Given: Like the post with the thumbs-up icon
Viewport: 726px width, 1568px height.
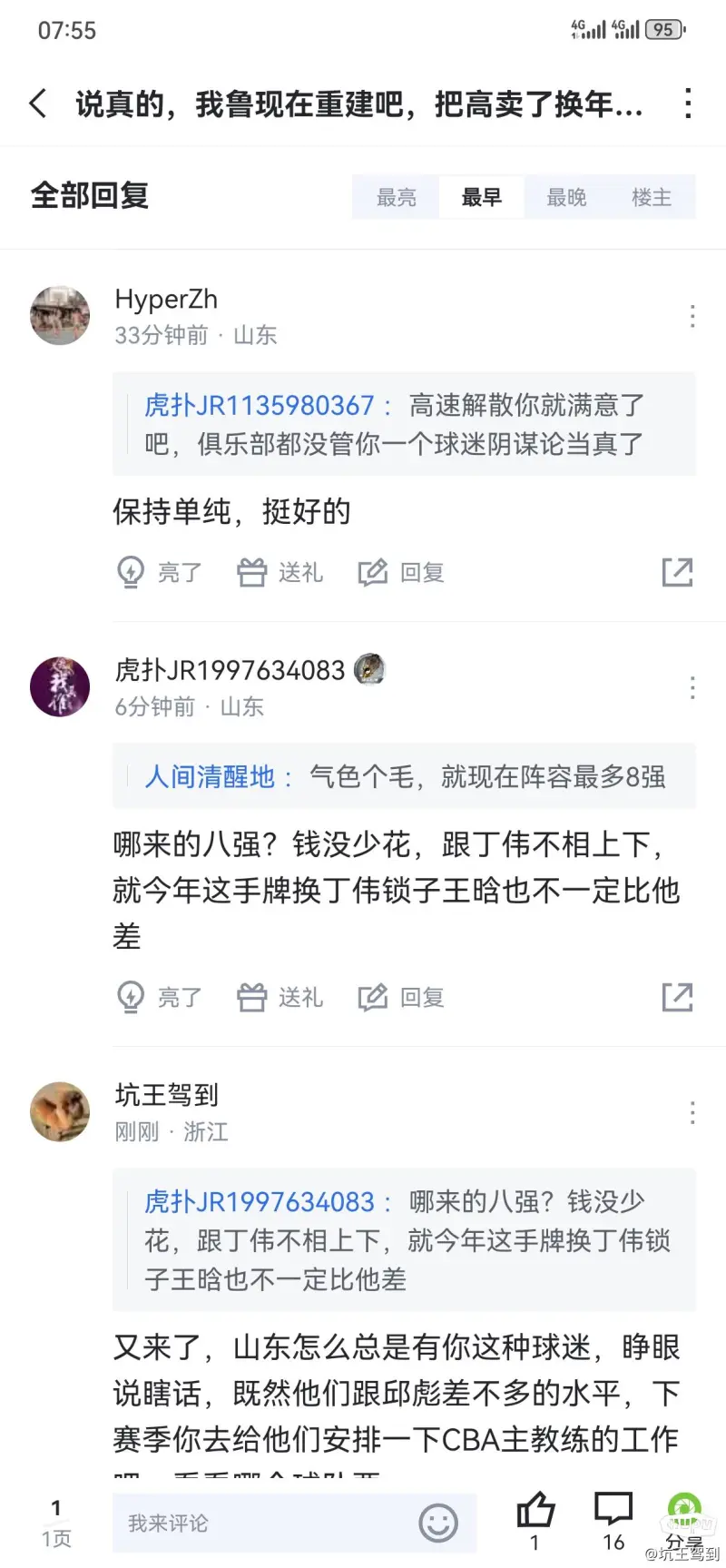Looking at the screenshot, I should point(535,1512).
